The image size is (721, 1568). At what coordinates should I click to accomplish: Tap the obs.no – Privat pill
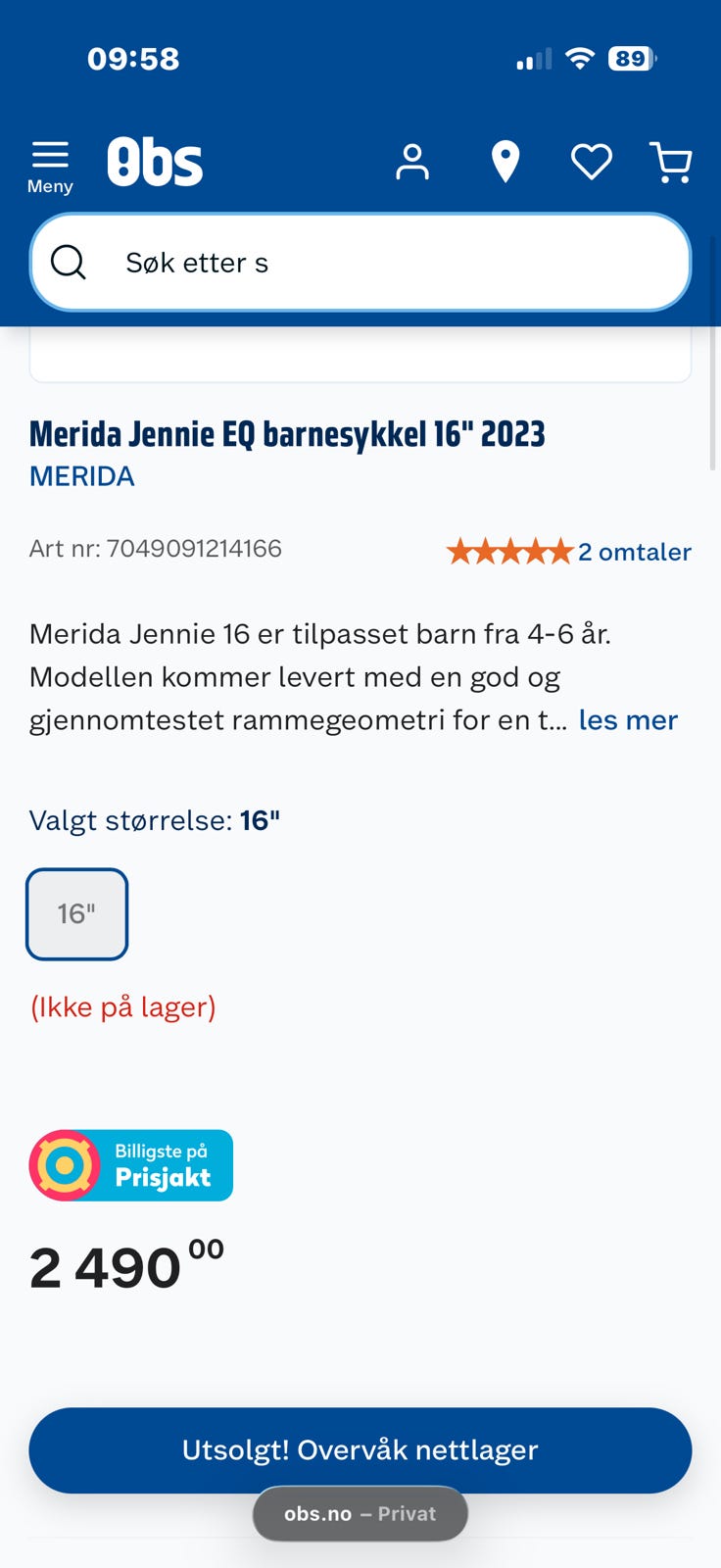pyautogui.click(x=360, y=1513)
